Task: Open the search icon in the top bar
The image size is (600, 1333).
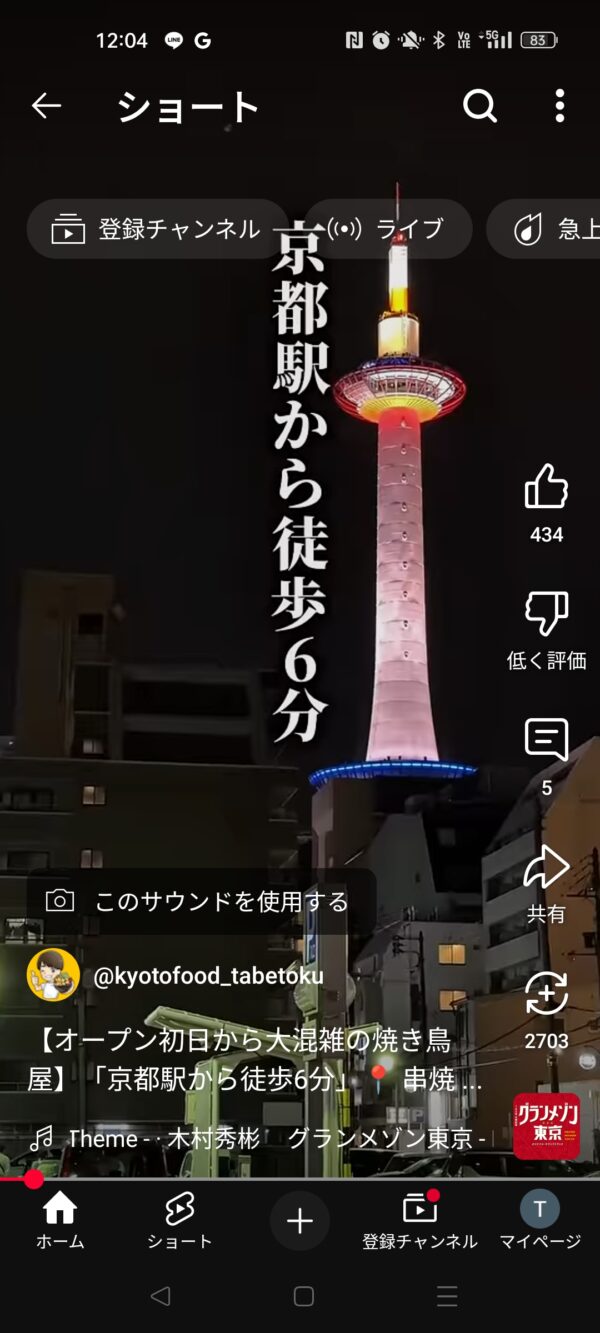Action: [480, 106]
